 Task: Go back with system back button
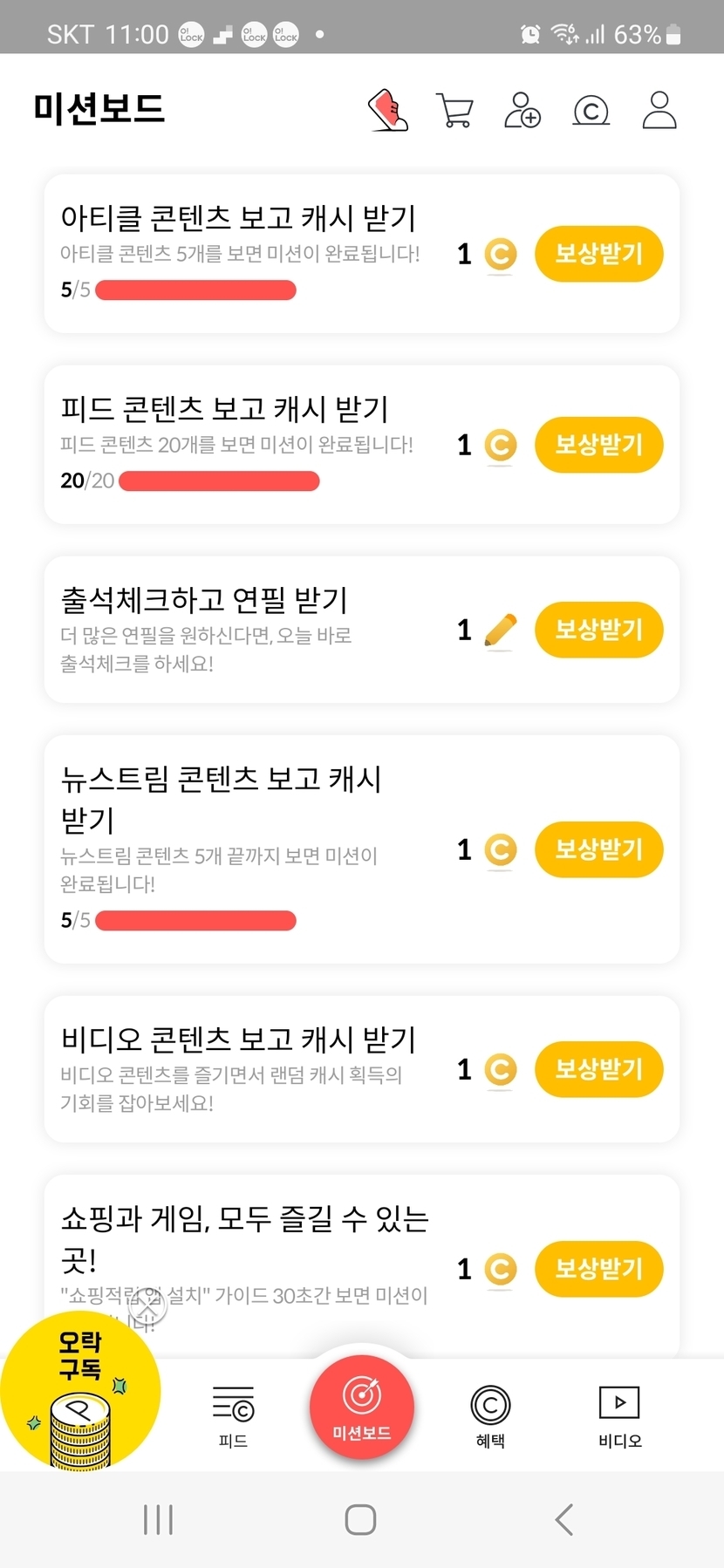(x=564, y=1519)
